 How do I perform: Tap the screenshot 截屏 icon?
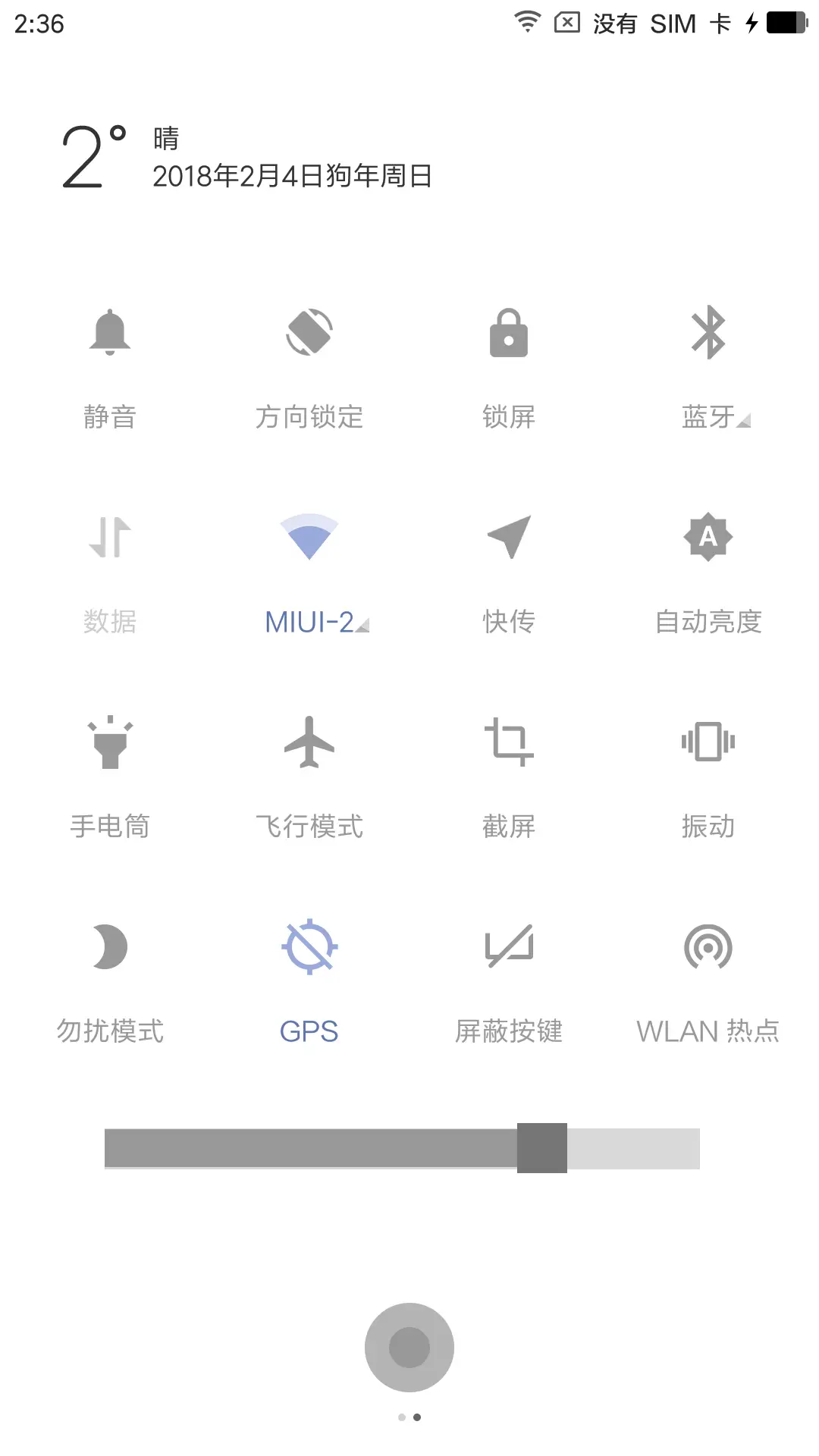pyautogui.click(x=509, y=743)
